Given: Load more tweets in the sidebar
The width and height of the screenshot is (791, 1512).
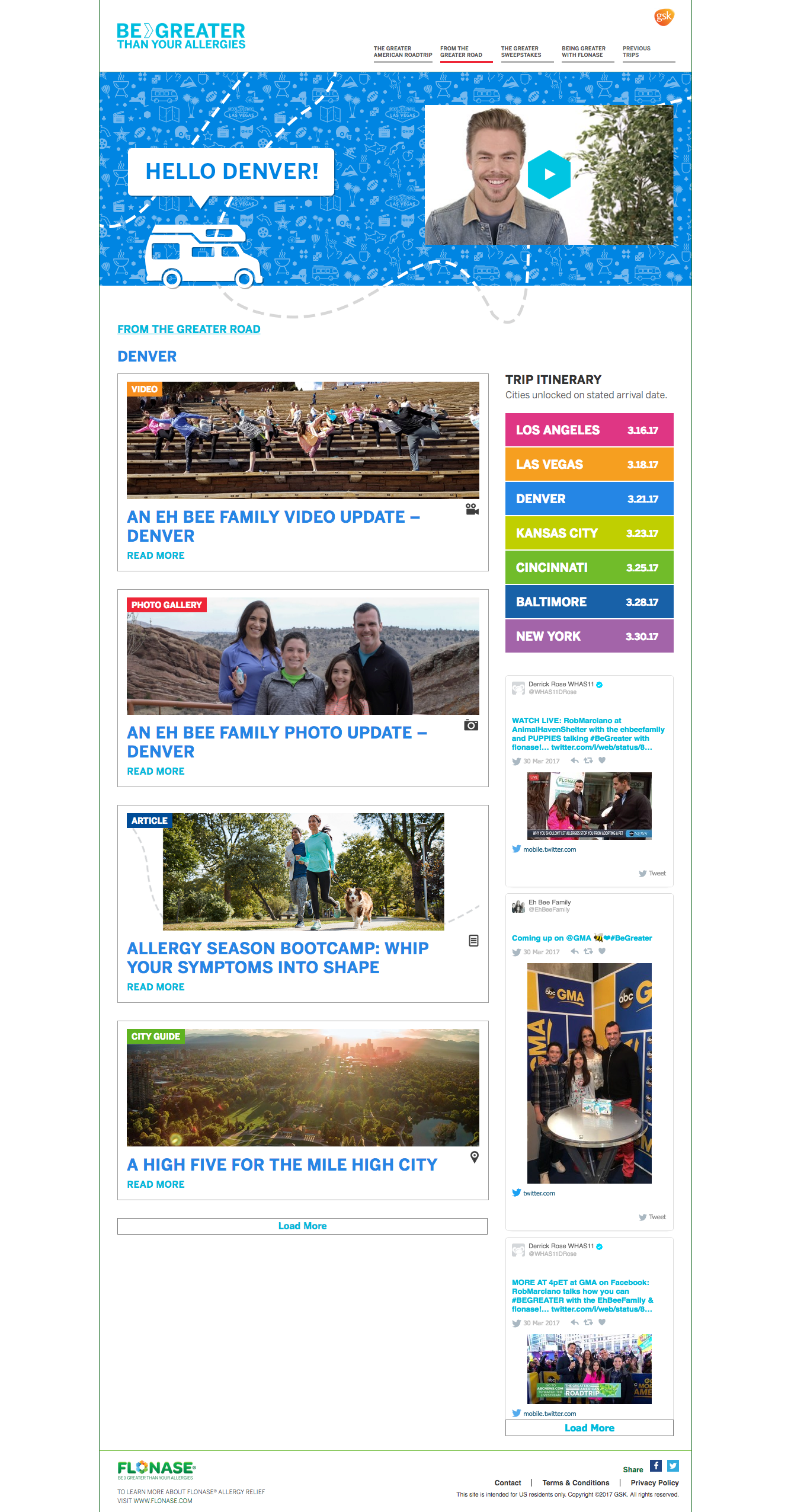Looking at the screenshot, I should pos(590,1428).
